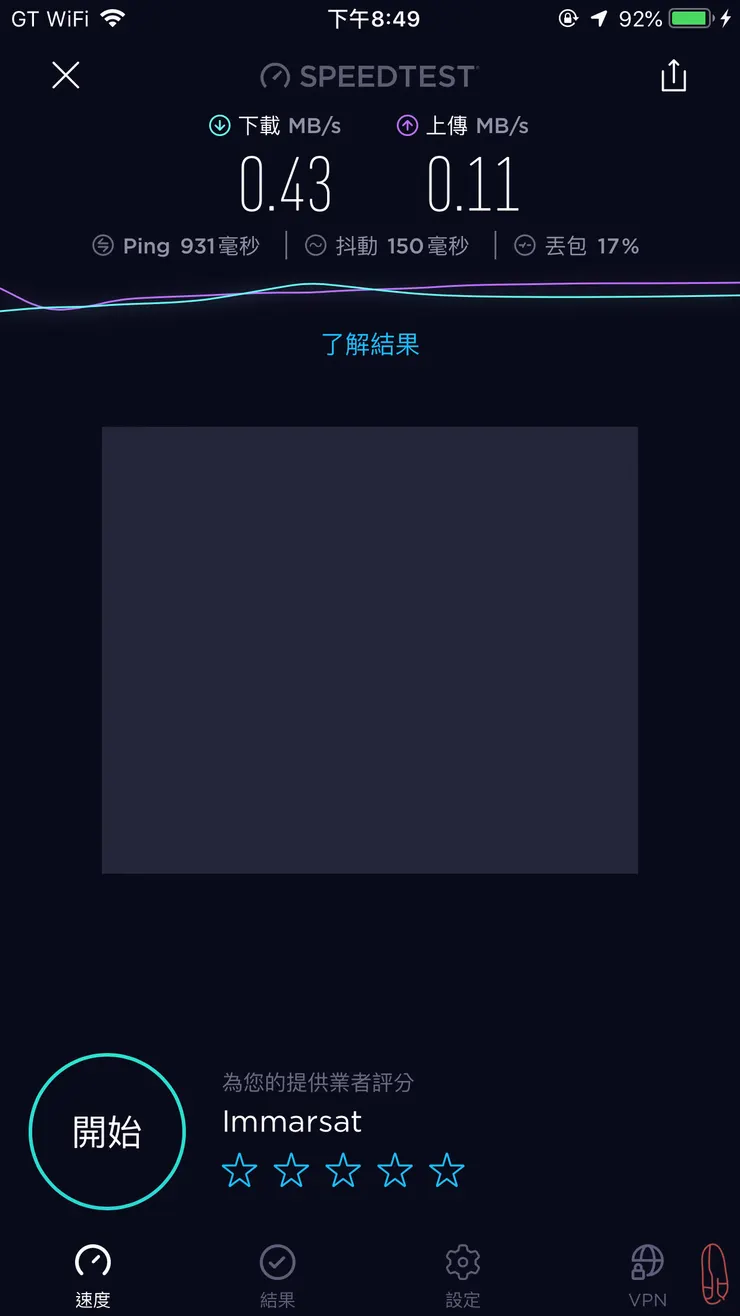
Task: Tap the share results icon
Action: (x=673, y=75)
